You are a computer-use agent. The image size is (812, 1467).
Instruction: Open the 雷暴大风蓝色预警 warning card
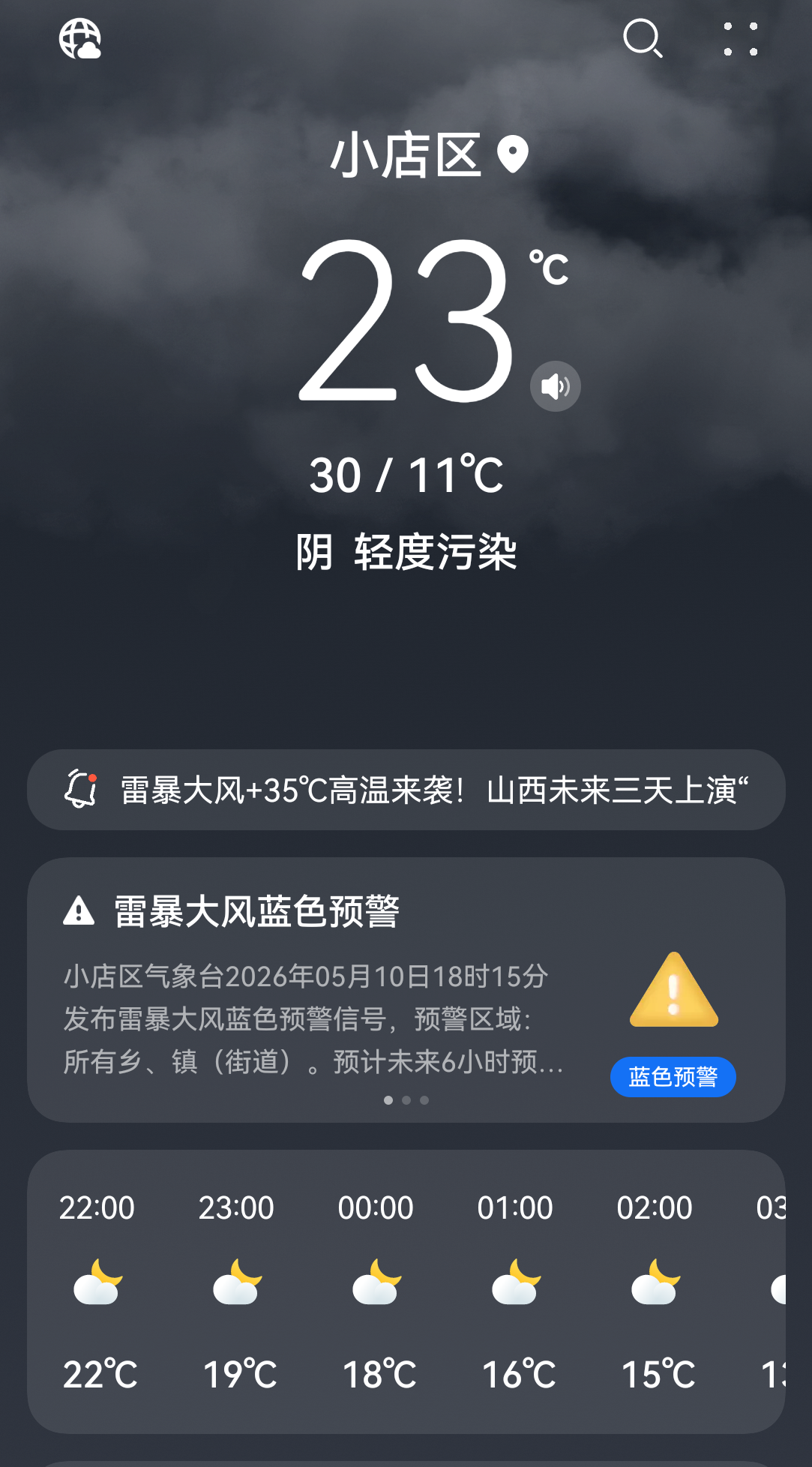pyautogui.click(x=406, y=990)
